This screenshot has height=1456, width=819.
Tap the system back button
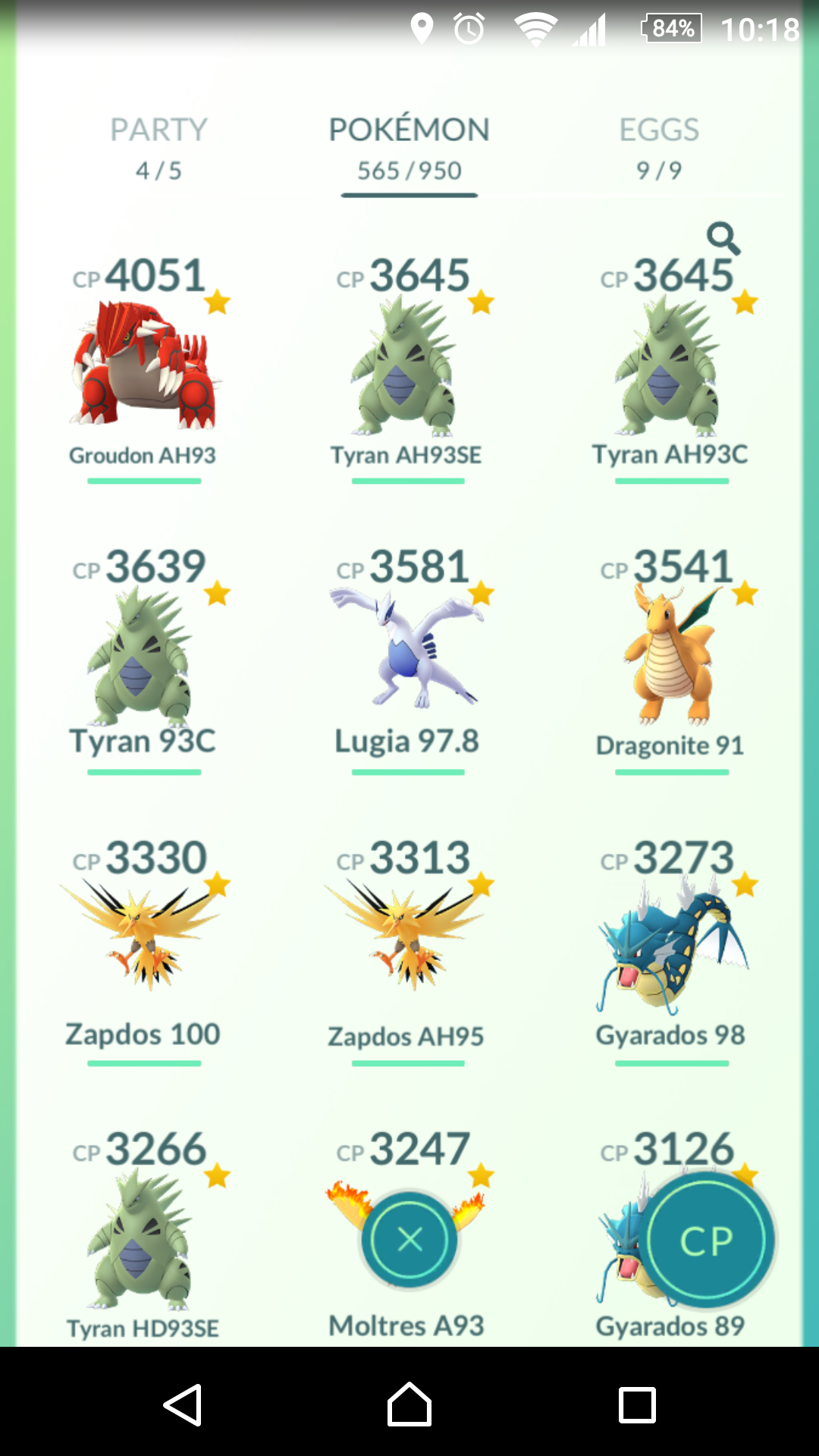[183, 1404]
